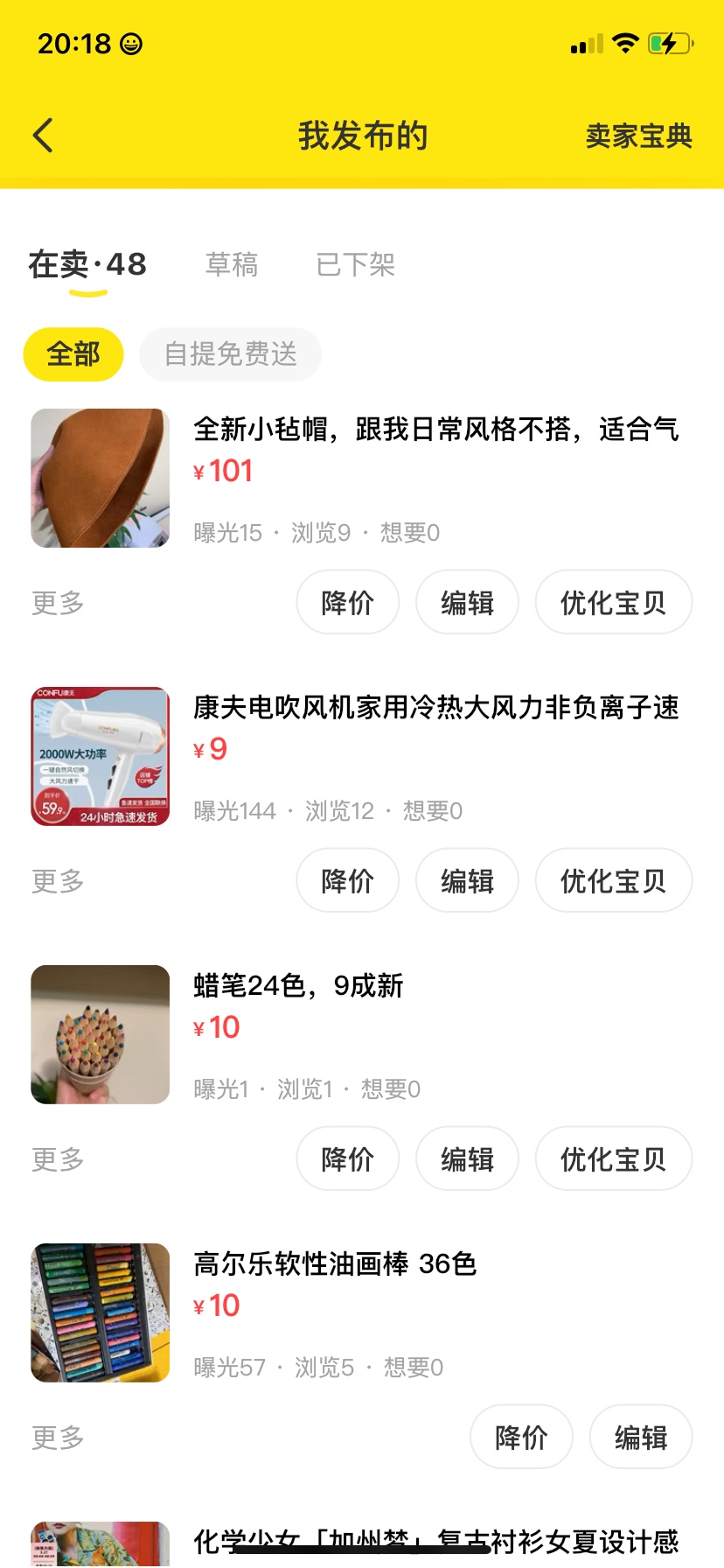Switch to the 草稿 tab
Image resolution: width=724 pixels, height=1568 pixels.
[232, 264]
